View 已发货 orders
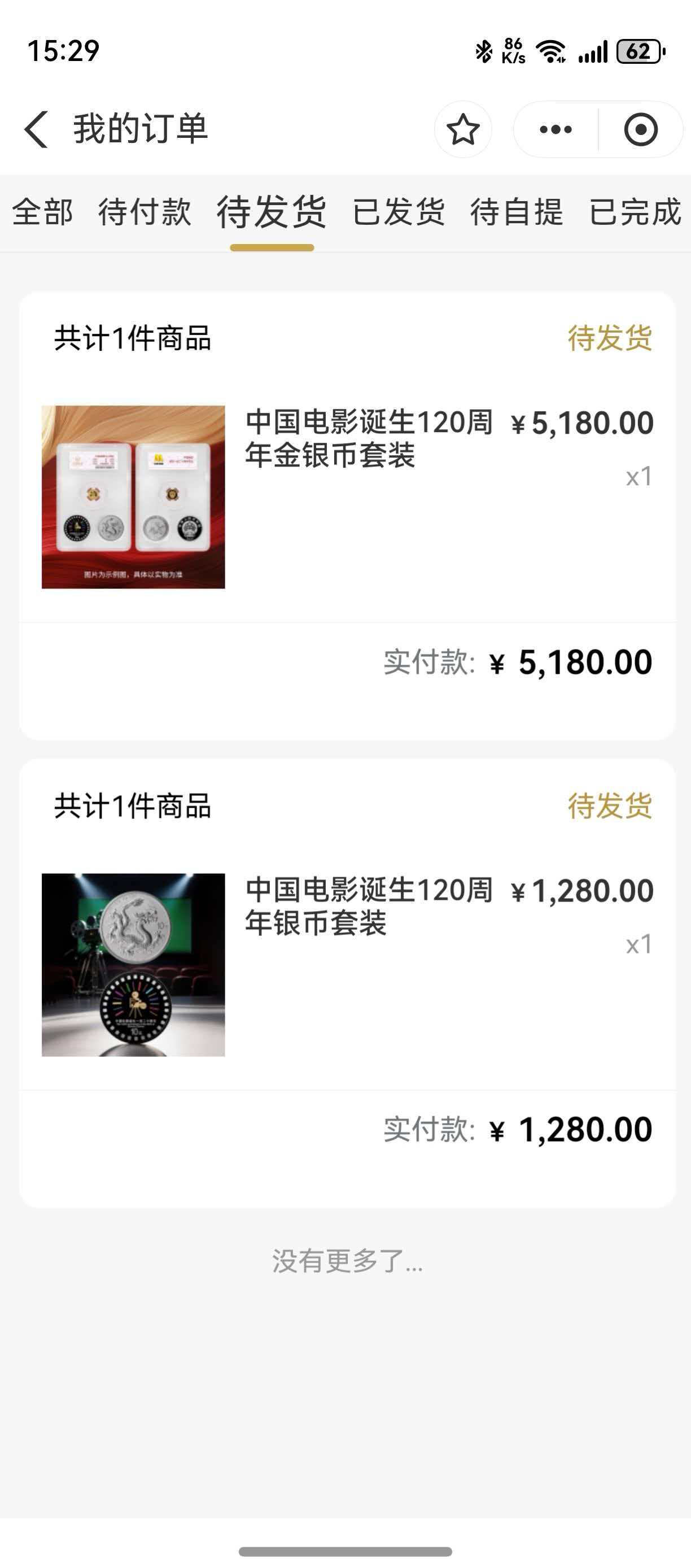Image resolution: width=691 pixels, height=1568 pixels. coord(399,212)
